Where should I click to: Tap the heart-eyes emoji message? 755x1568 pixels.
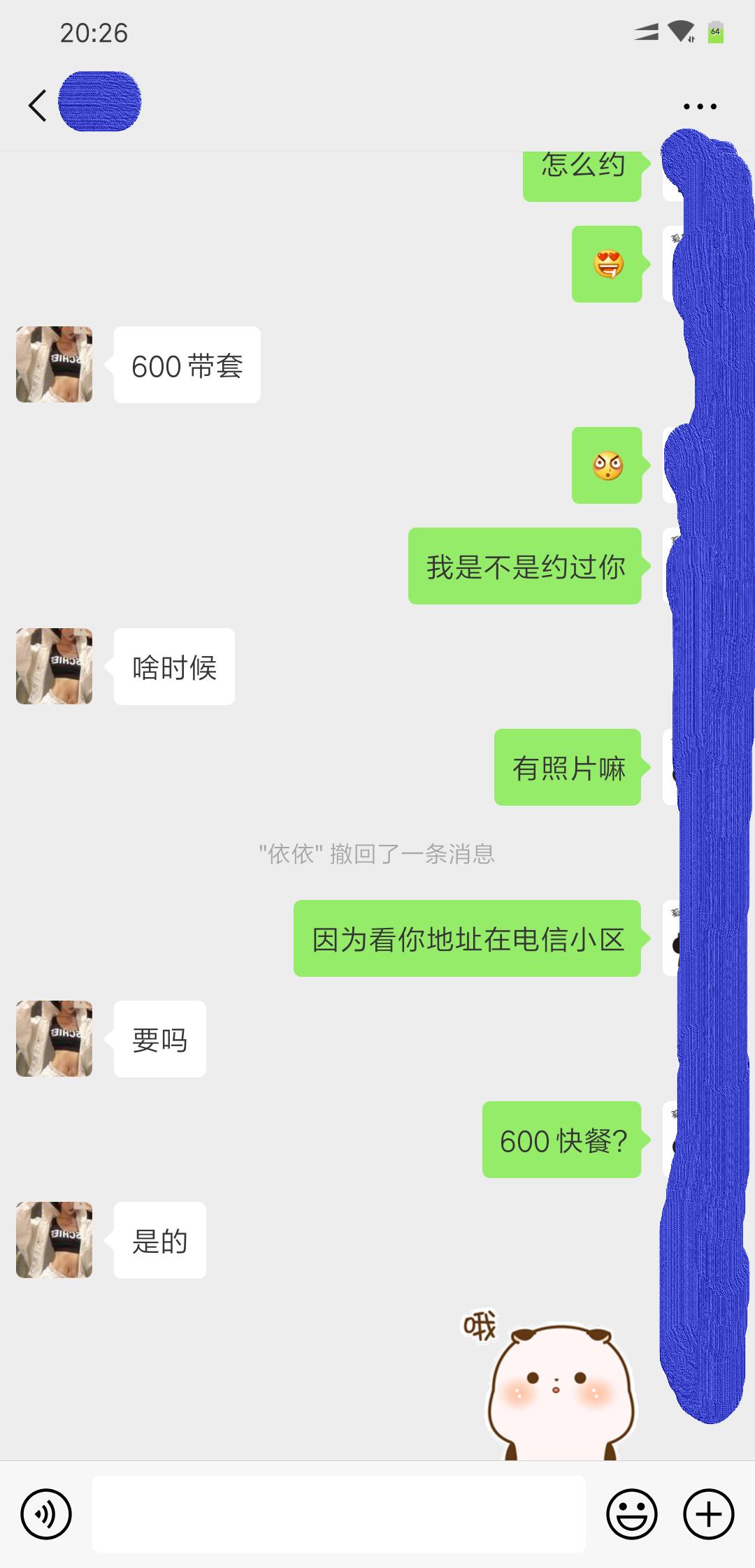[x=607, y=264]
